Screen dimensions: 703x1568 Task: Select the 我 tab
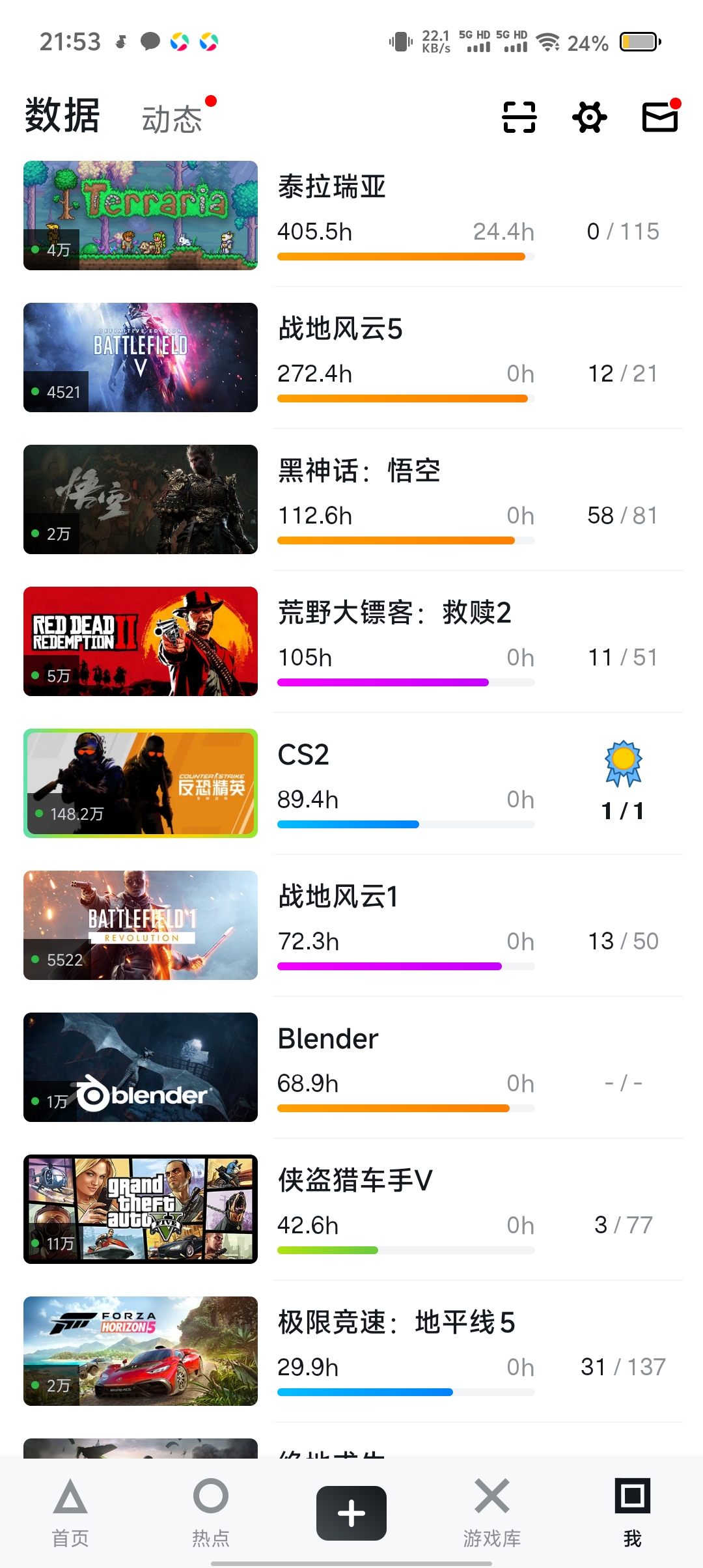click(x=633, y=1513)
